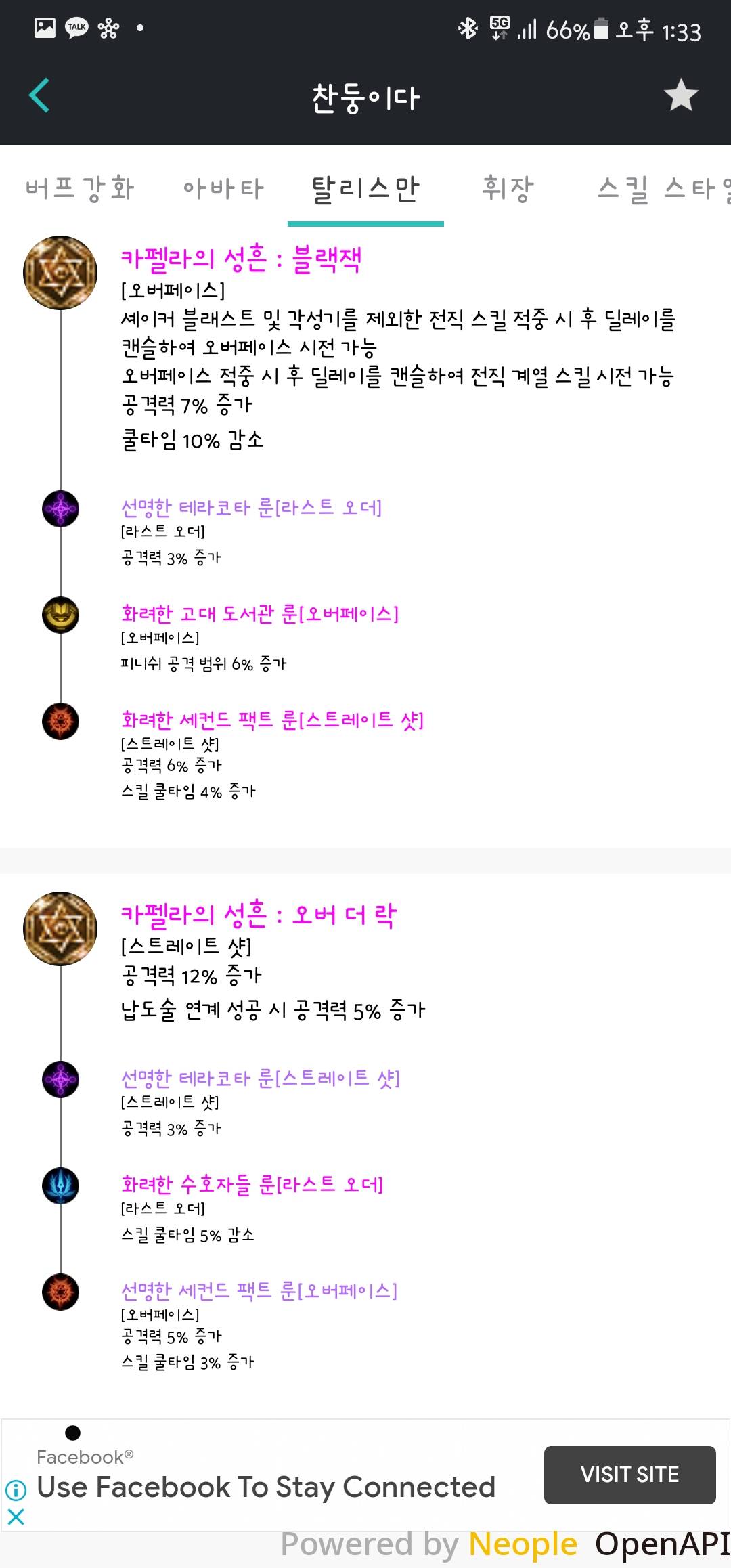The height and width of the screenshot is (1568, 731).
Task: Close the Facebook ad banner
Action: point(16,1517)
